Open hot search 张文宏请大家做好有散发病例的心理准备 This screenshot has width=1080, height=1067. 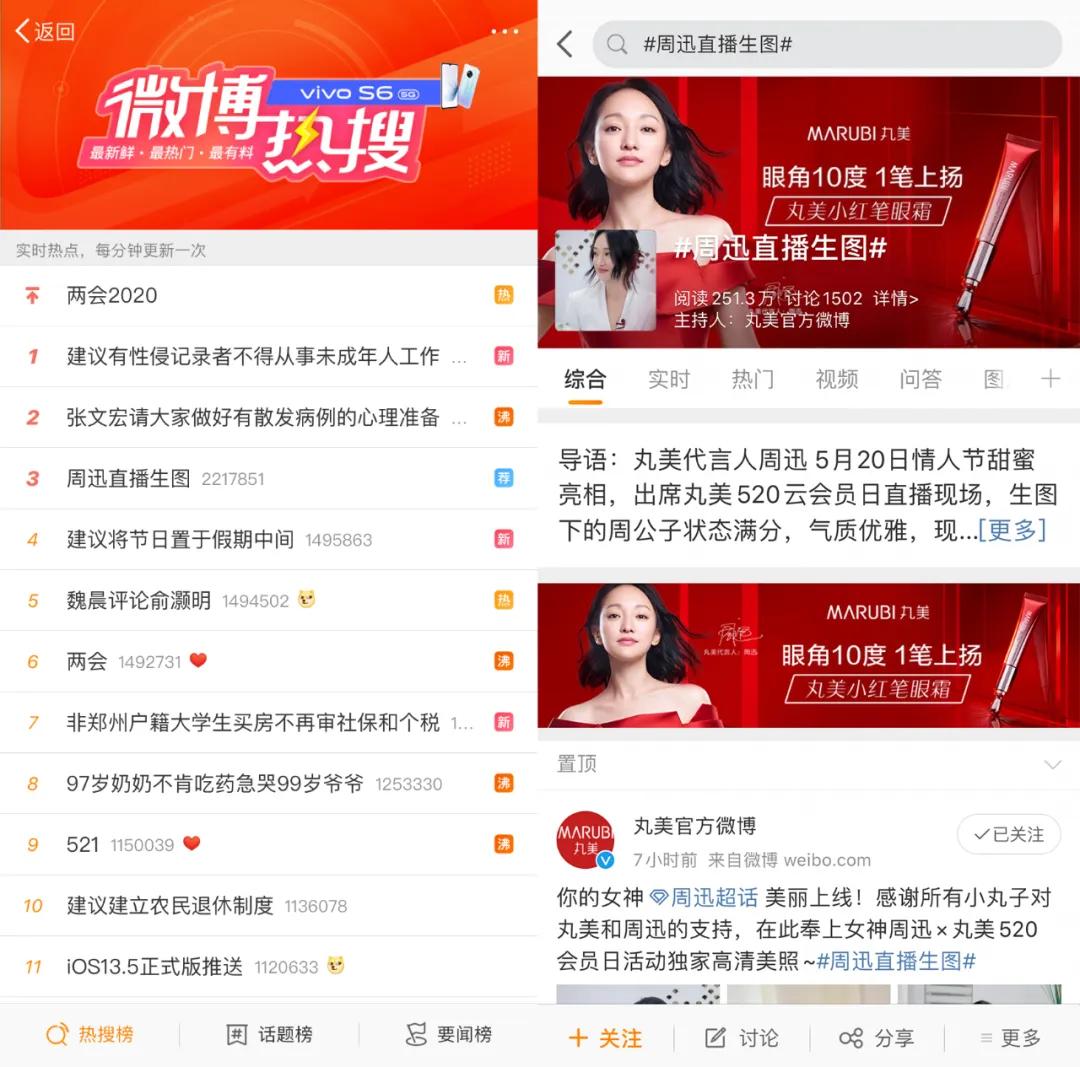[253, 417]
